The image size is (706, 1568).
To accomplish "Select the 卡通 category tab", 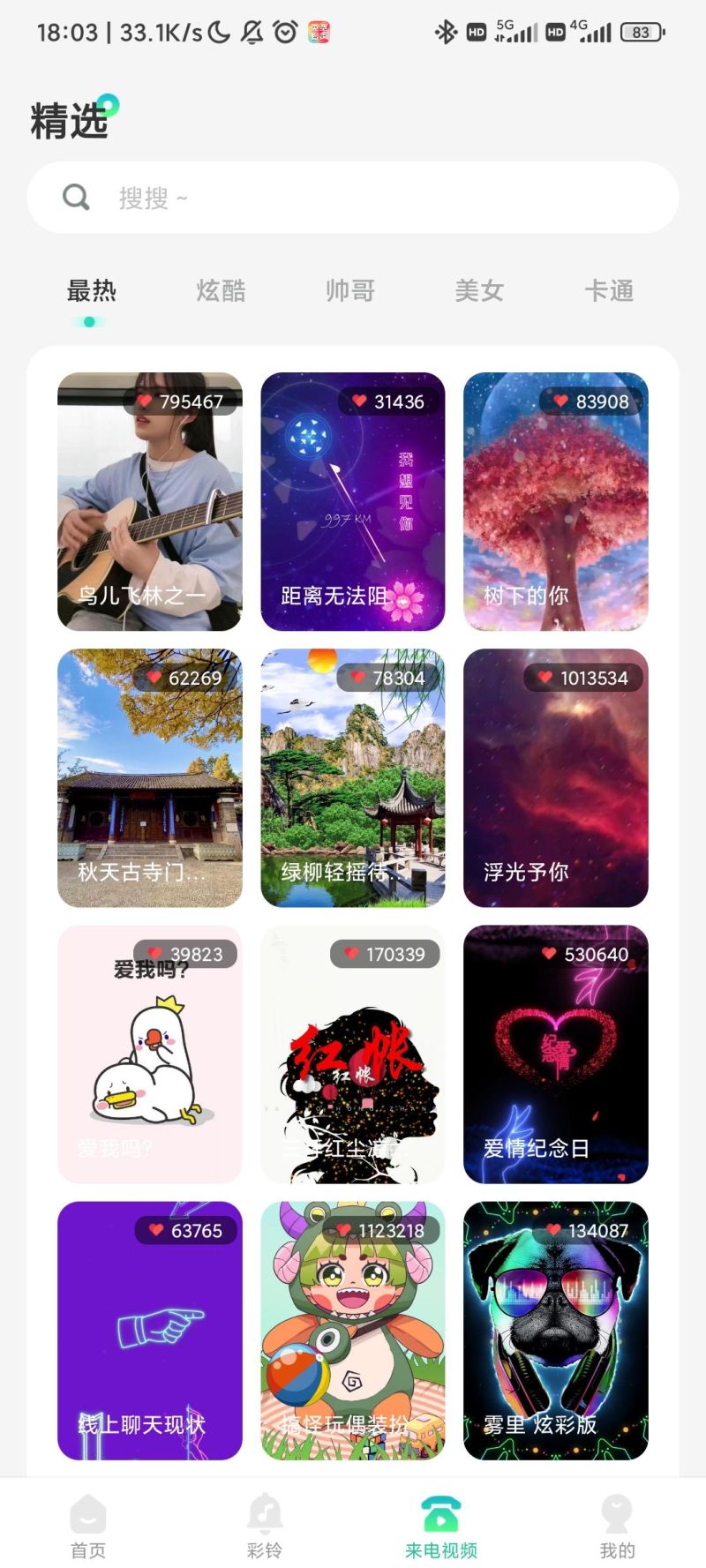I will click(609, 290).
